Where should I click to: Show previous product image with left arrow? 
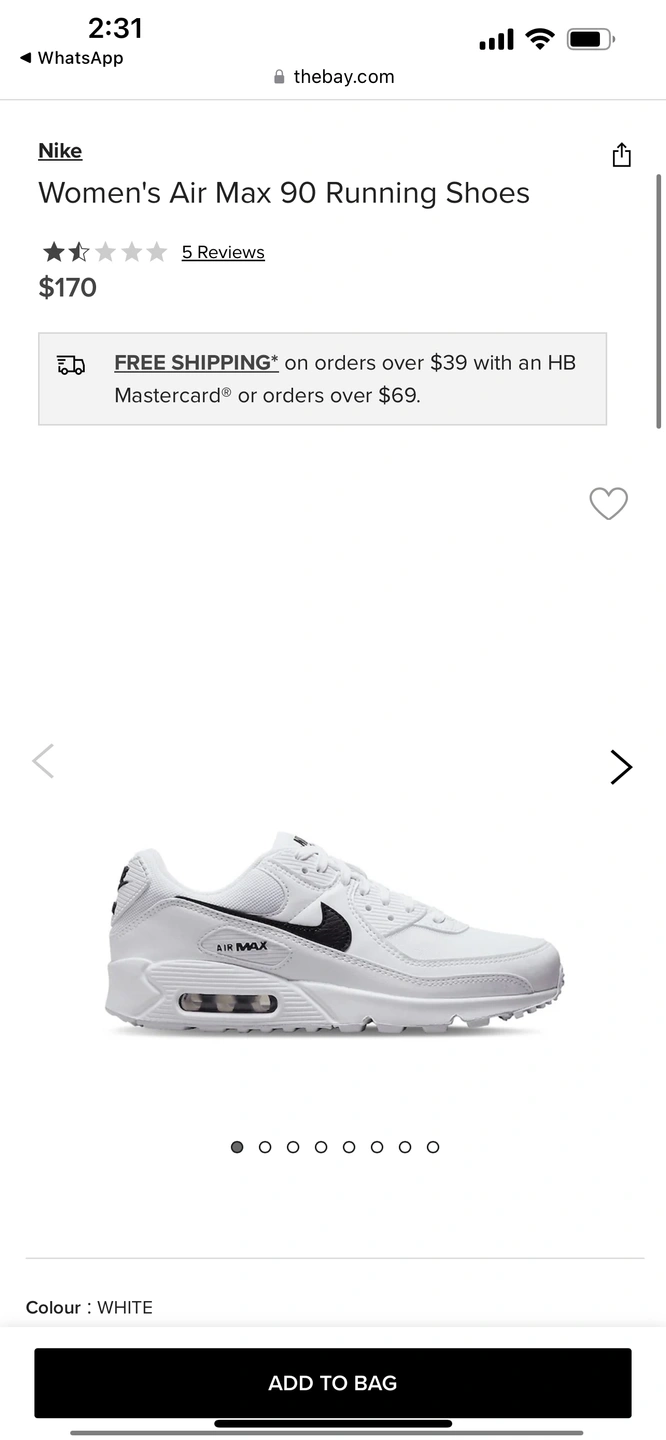pos(43,761)
